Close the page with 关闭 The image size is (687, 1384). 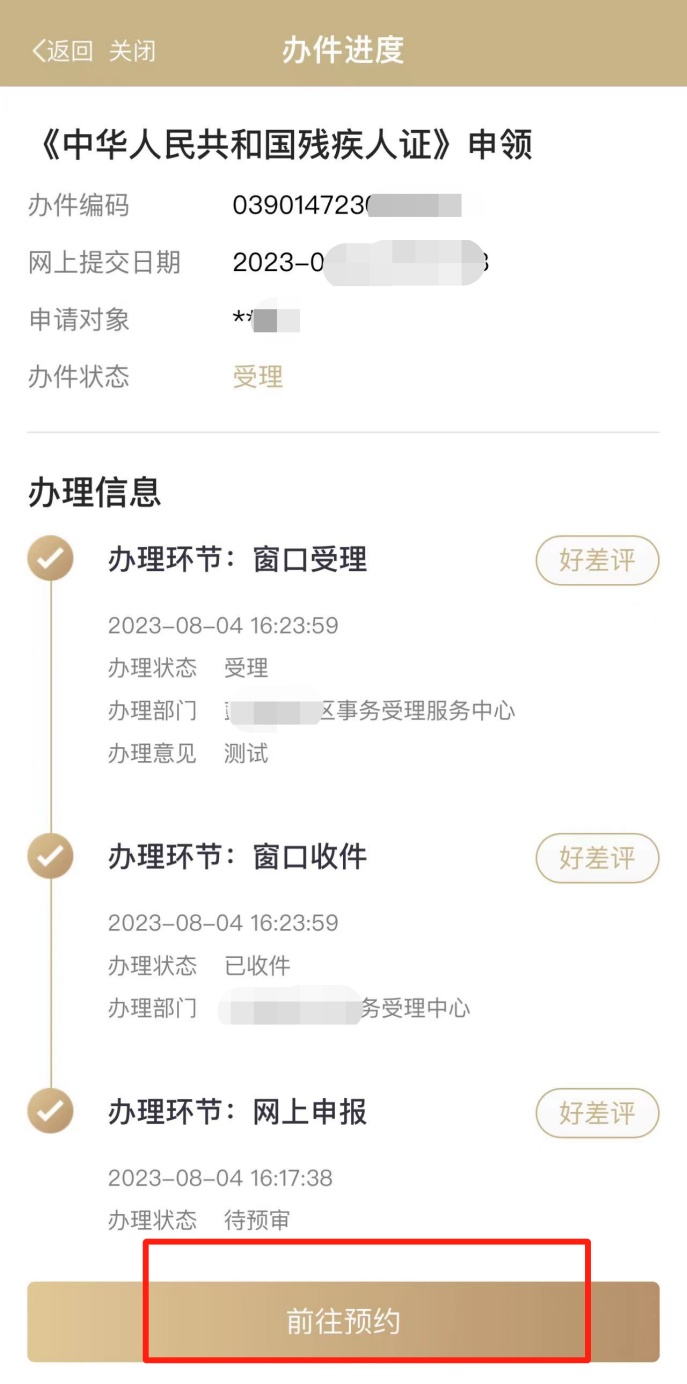(x=132, y=51)
